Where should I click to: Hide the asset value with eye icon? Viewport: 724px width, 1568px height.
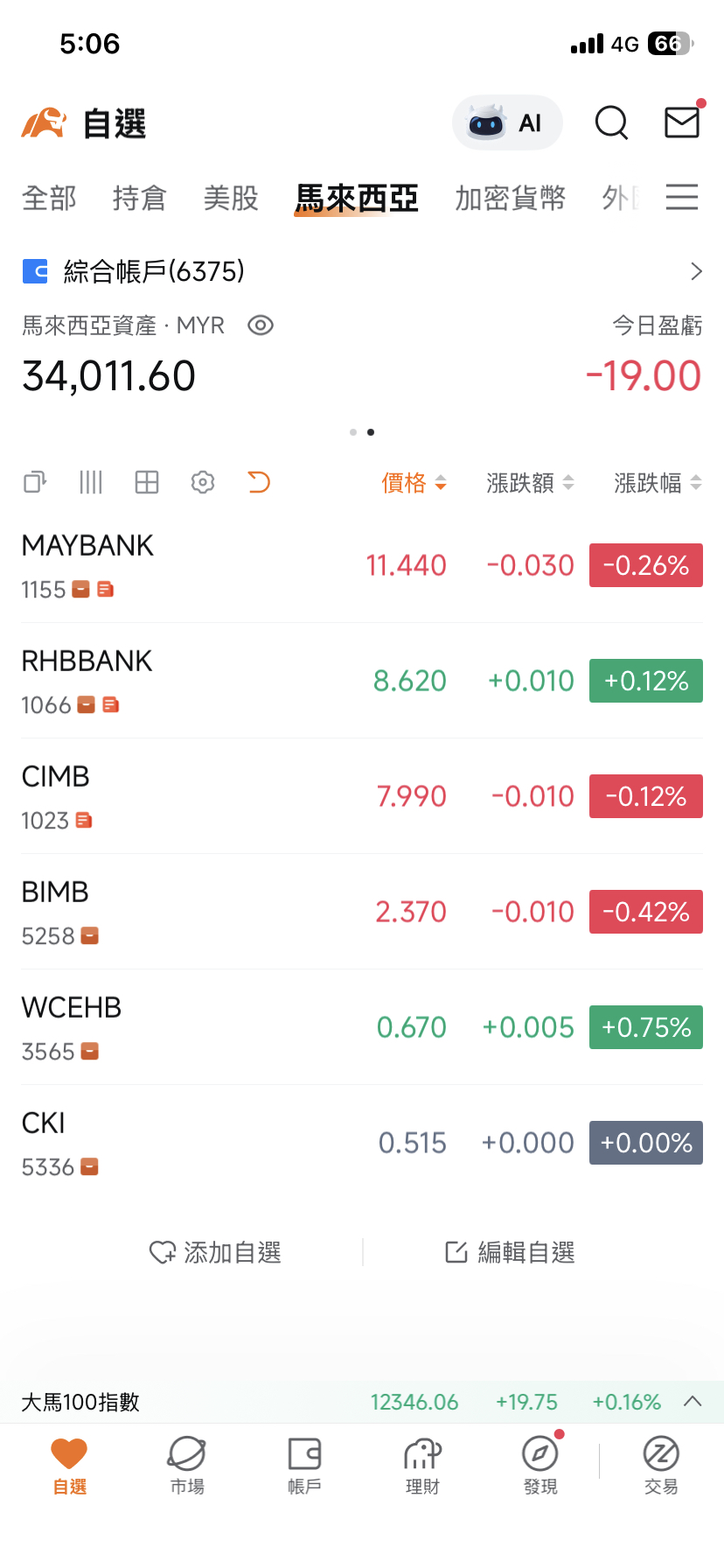click(x=261, y=325)
